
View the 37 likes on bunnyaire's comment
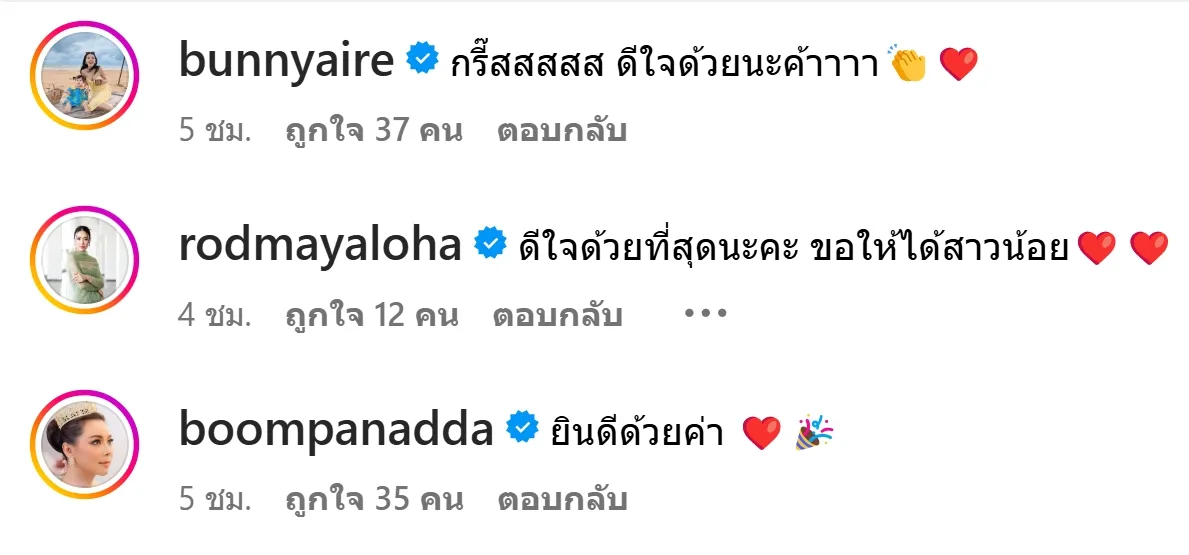(x=374, y=131)
